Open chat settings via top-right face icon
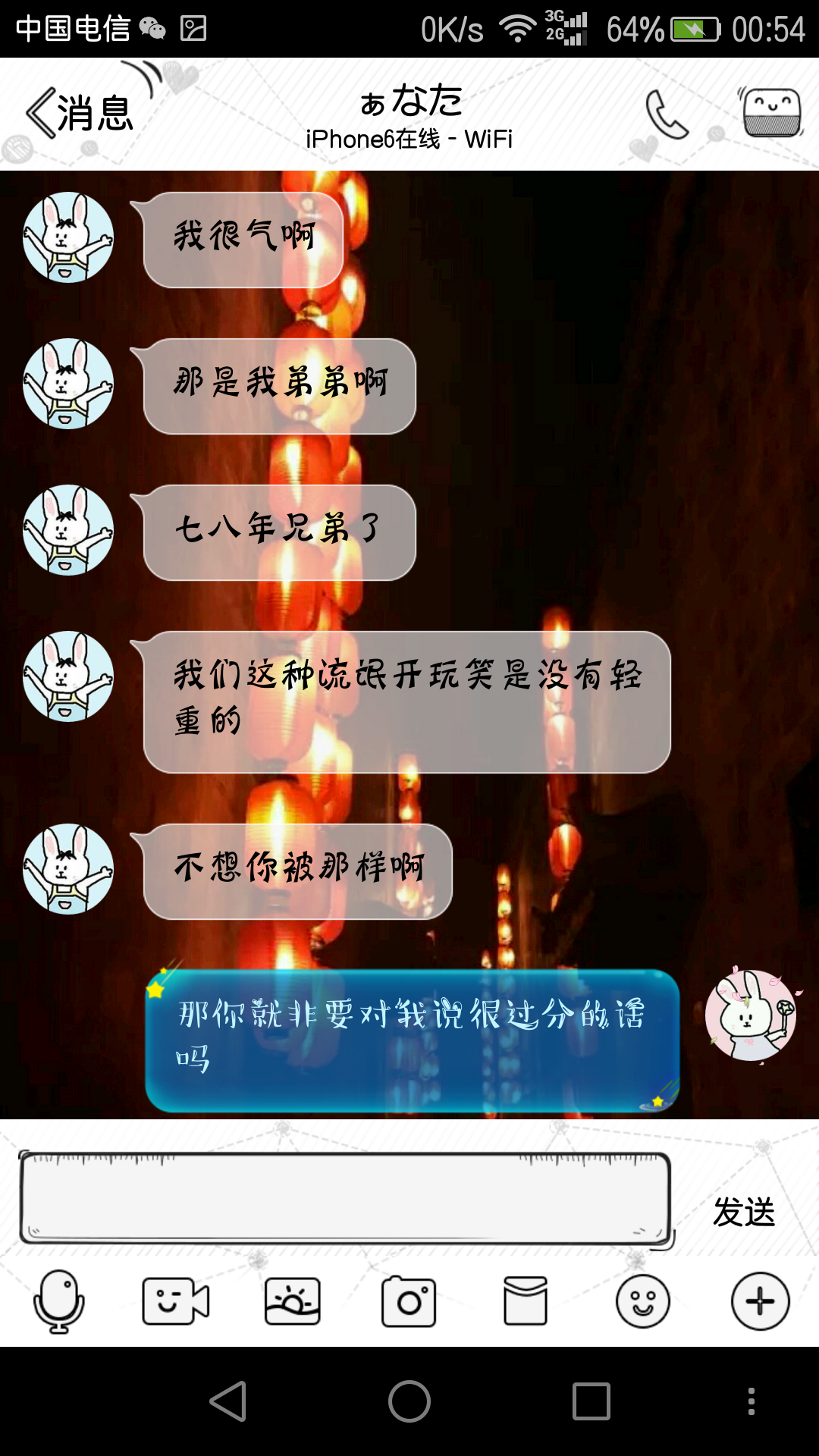Screen dimensions: 819x1456 point(771,112)
